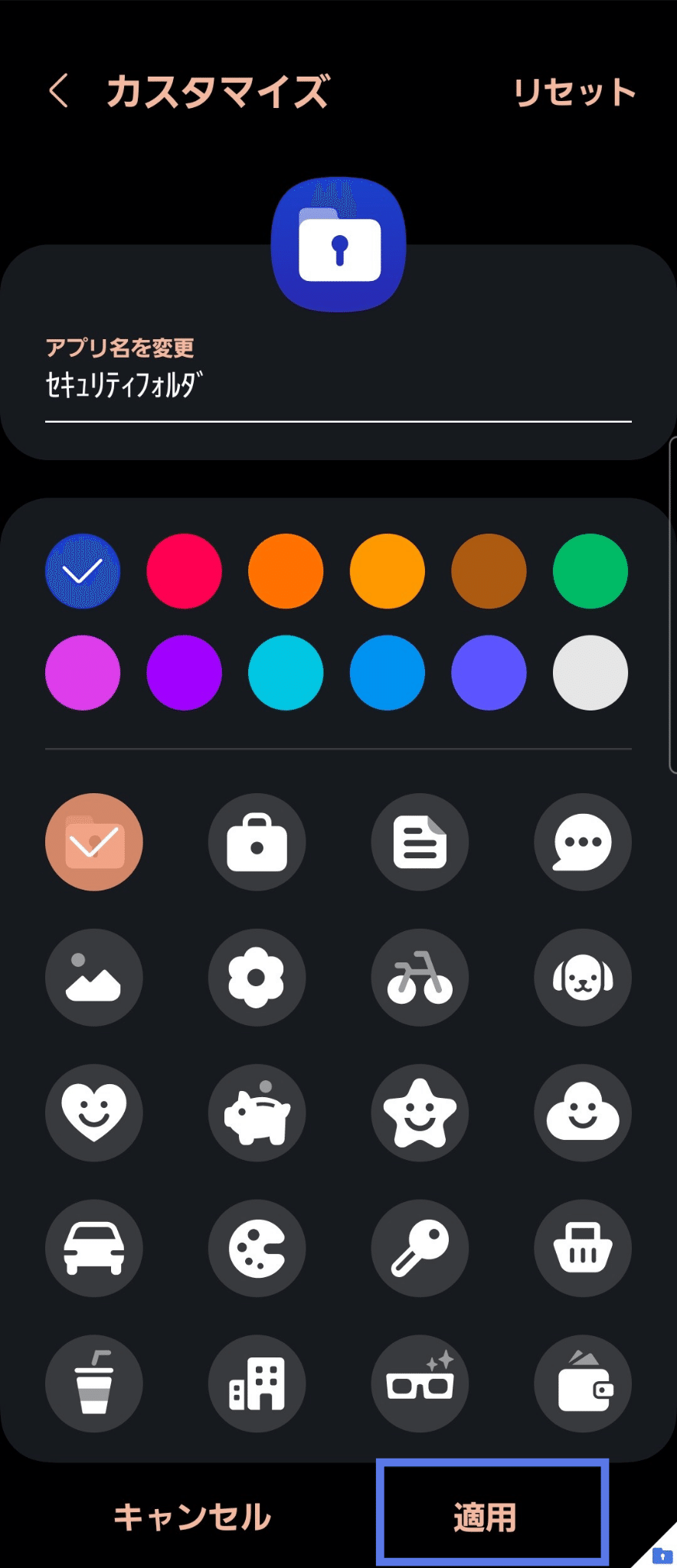Select the red color swatch
This screenshot has width=677, height=1568.
184,571
